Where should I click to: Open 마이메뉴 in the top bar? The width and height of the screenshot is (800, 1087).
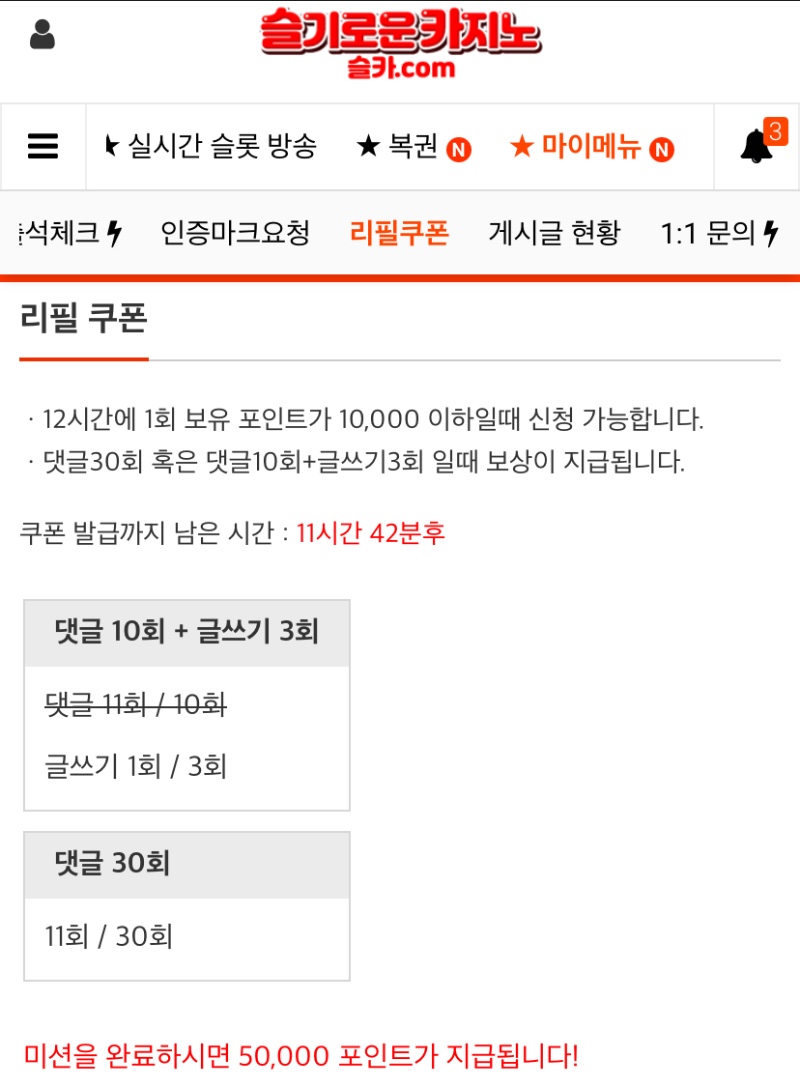pos(591,147)
